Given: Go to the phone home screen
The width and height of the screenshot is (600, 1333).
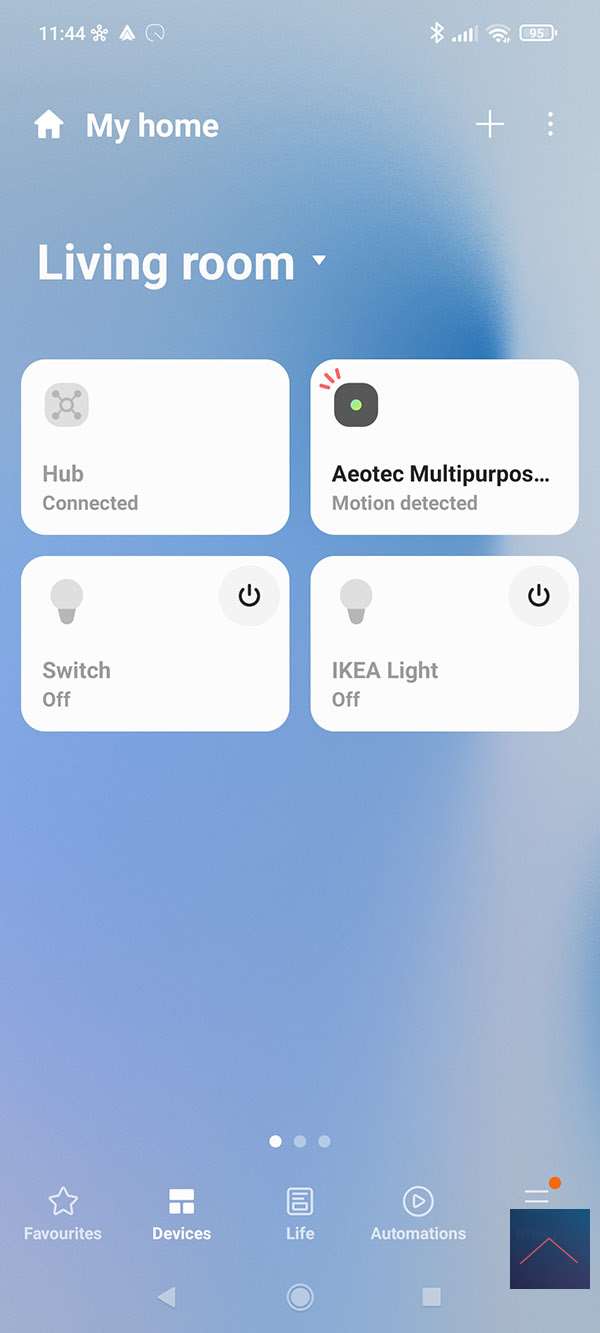Looking at the screenshot, I should (300, 1297).
